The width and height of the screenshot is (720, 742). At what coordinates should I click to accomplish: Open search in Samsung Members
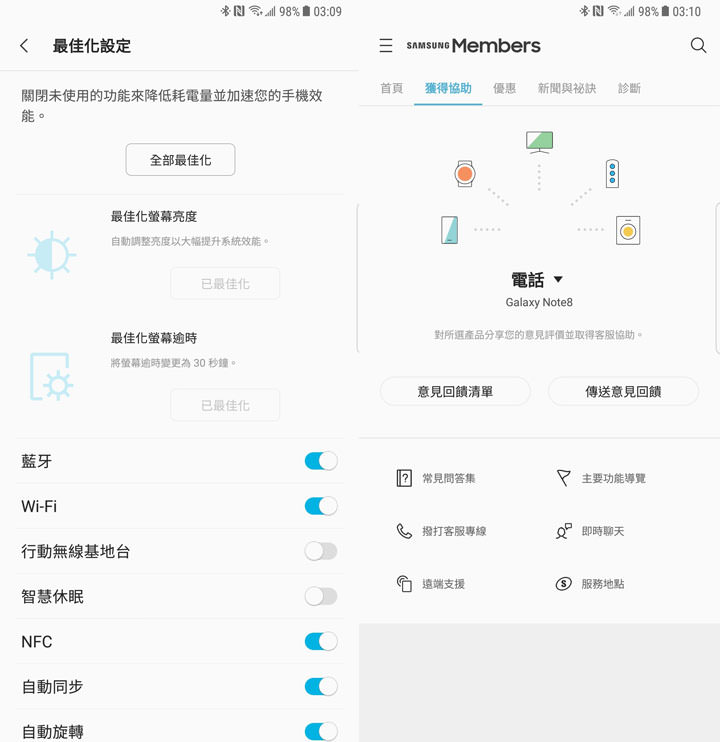697,45
